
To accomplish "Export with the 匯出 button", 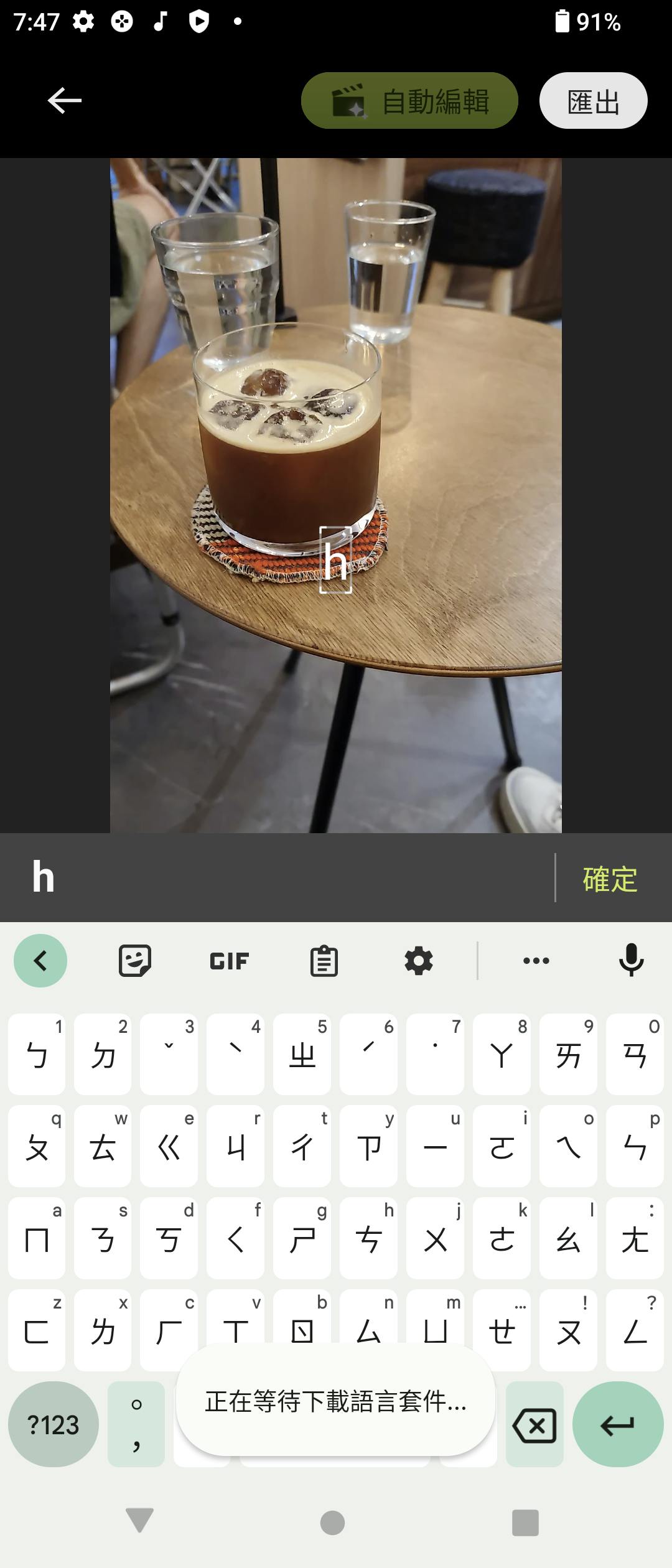I will [x=593, y=101].
